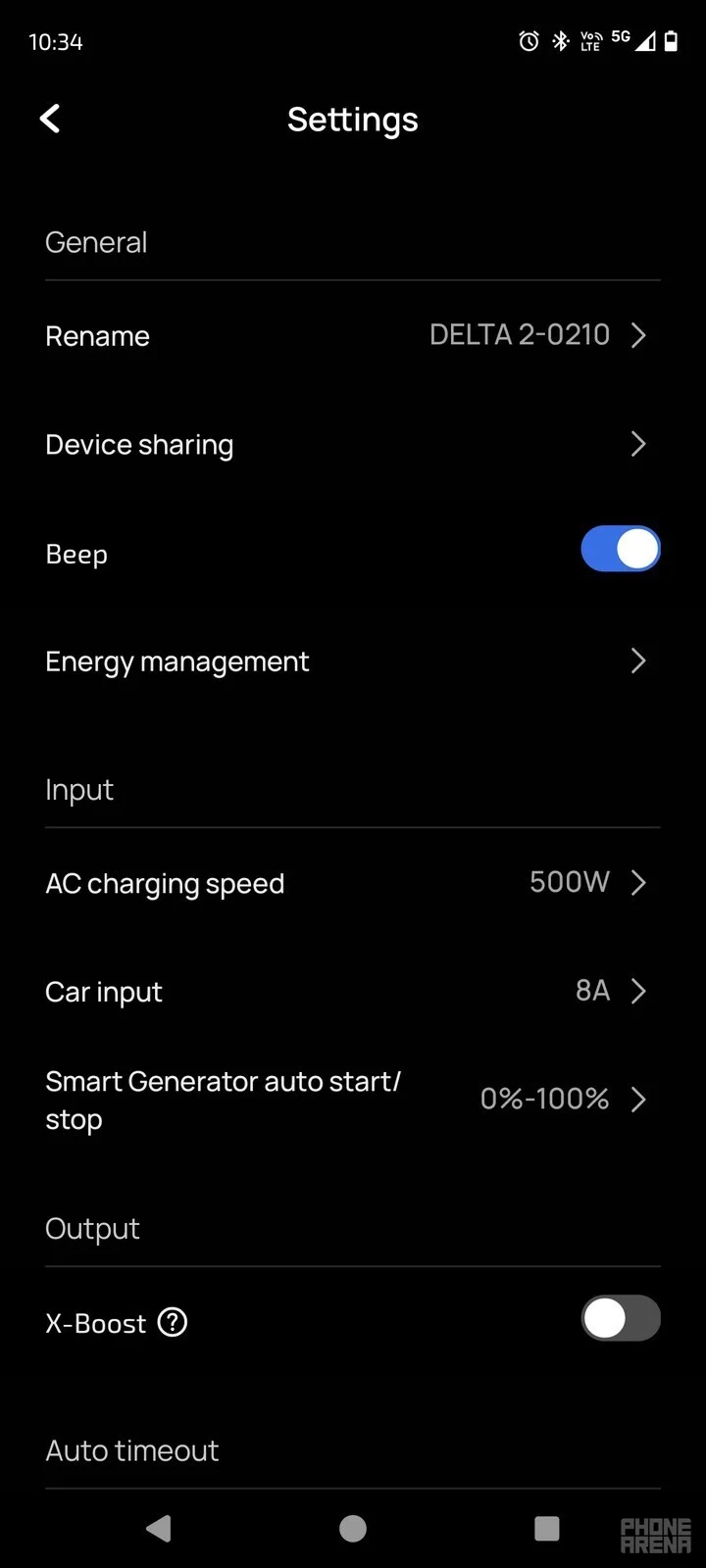Open Energy management
The width and height of the screenshot is (706, 1568).
tap(352, 661)
